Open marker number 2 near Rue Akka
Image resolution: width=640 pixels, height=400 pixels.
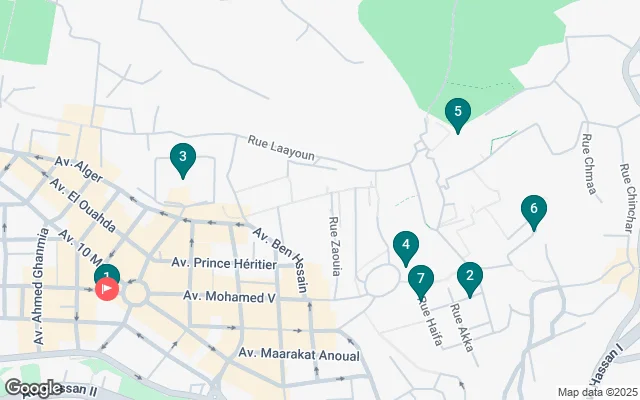[x=470, y=275]
